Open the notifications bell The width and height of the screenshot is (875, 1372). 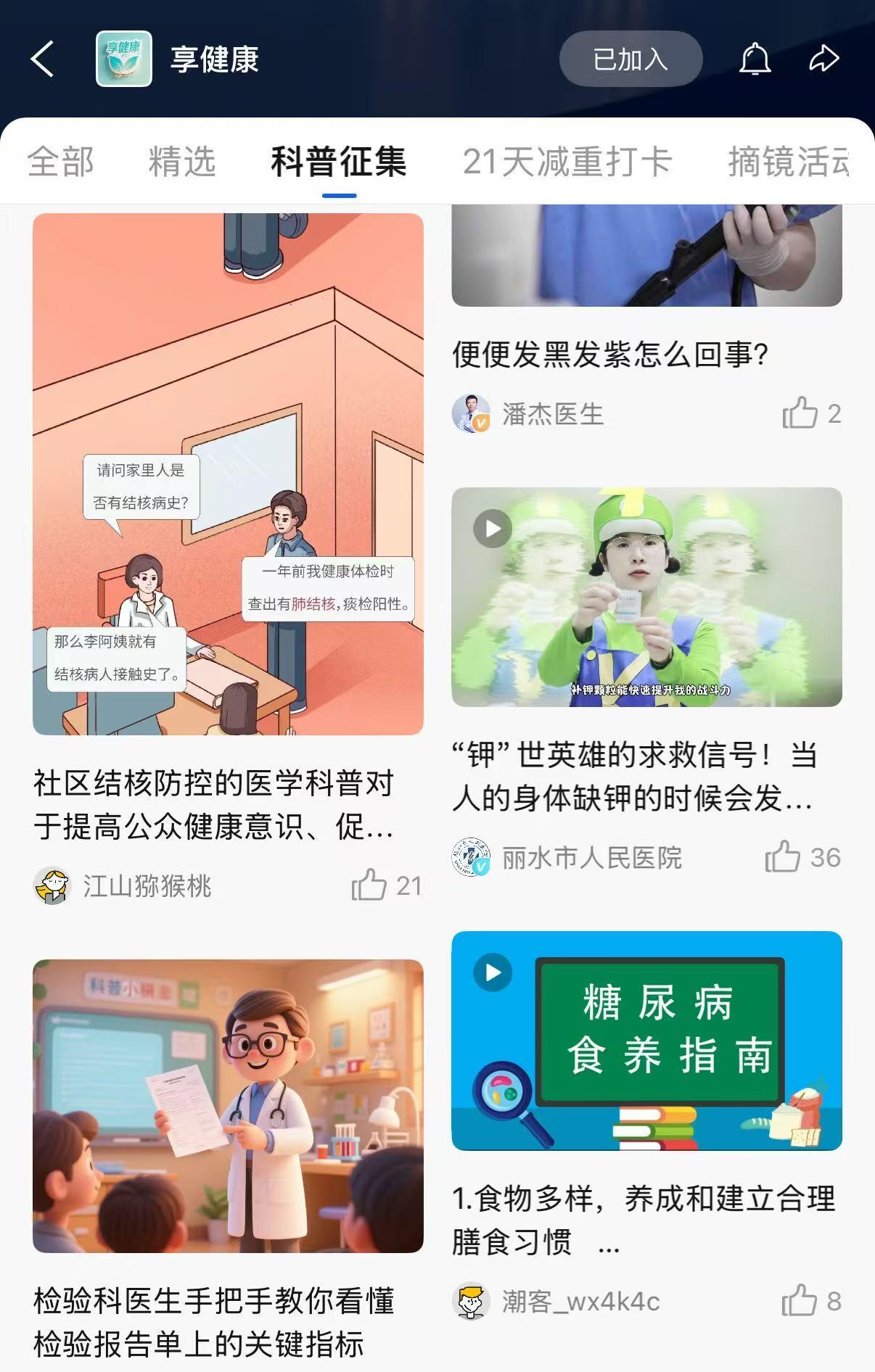pos(755,59)
